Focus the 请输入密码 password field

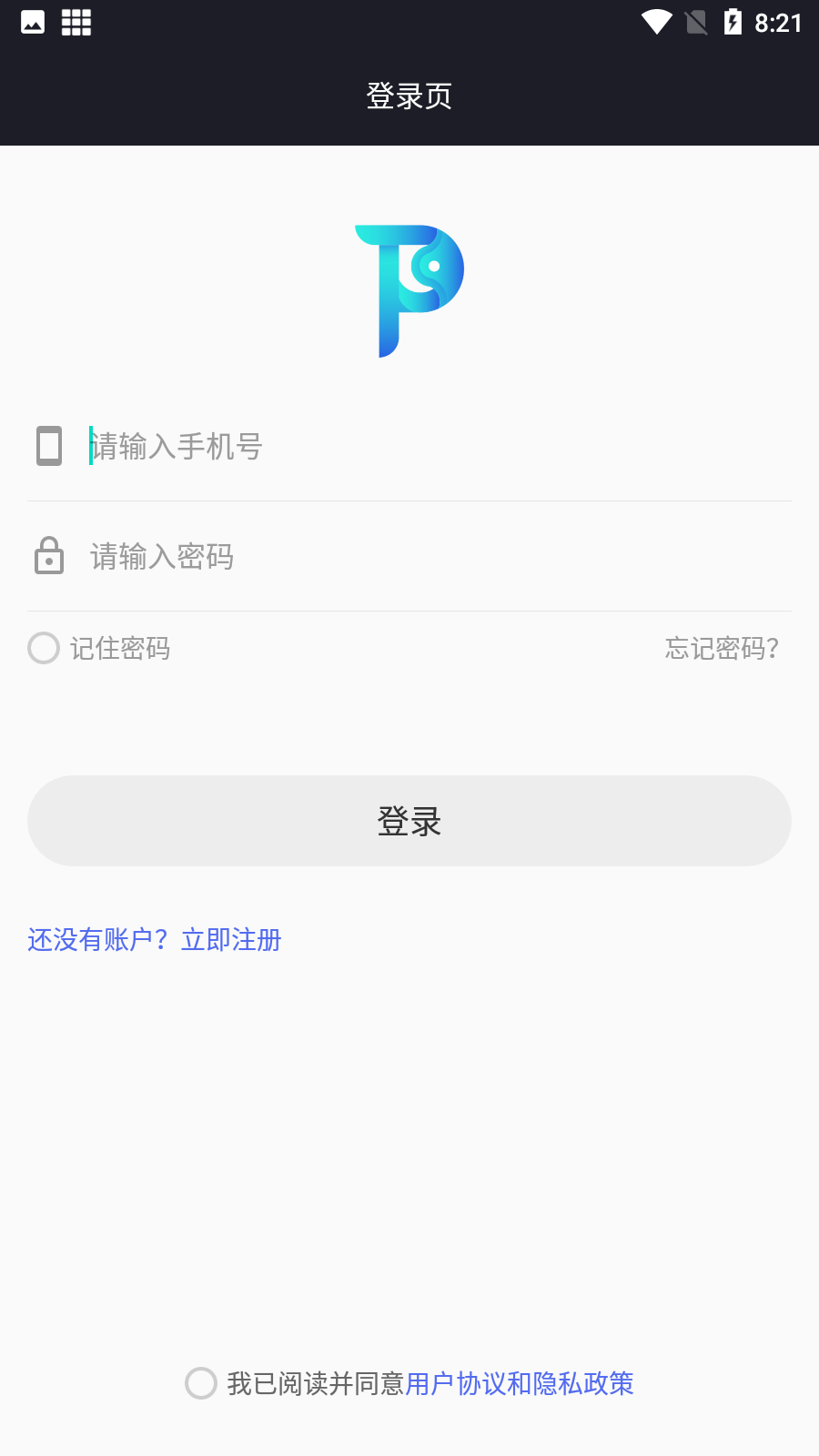(273, 556)
